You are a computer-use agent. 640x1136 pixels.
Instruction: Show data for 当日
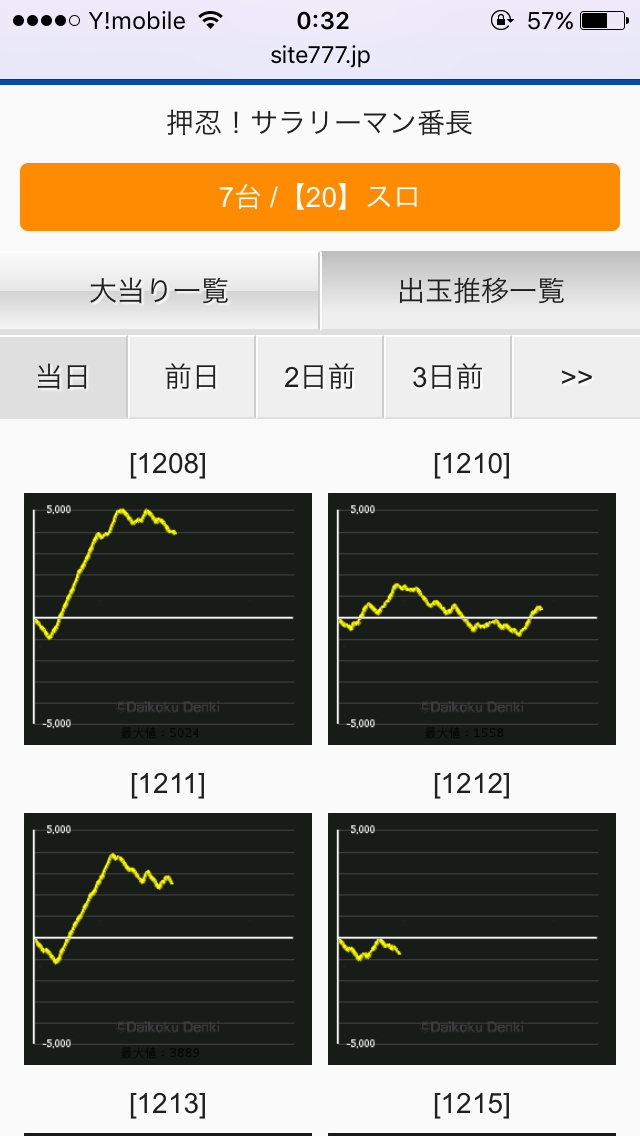tap(63, 377)
